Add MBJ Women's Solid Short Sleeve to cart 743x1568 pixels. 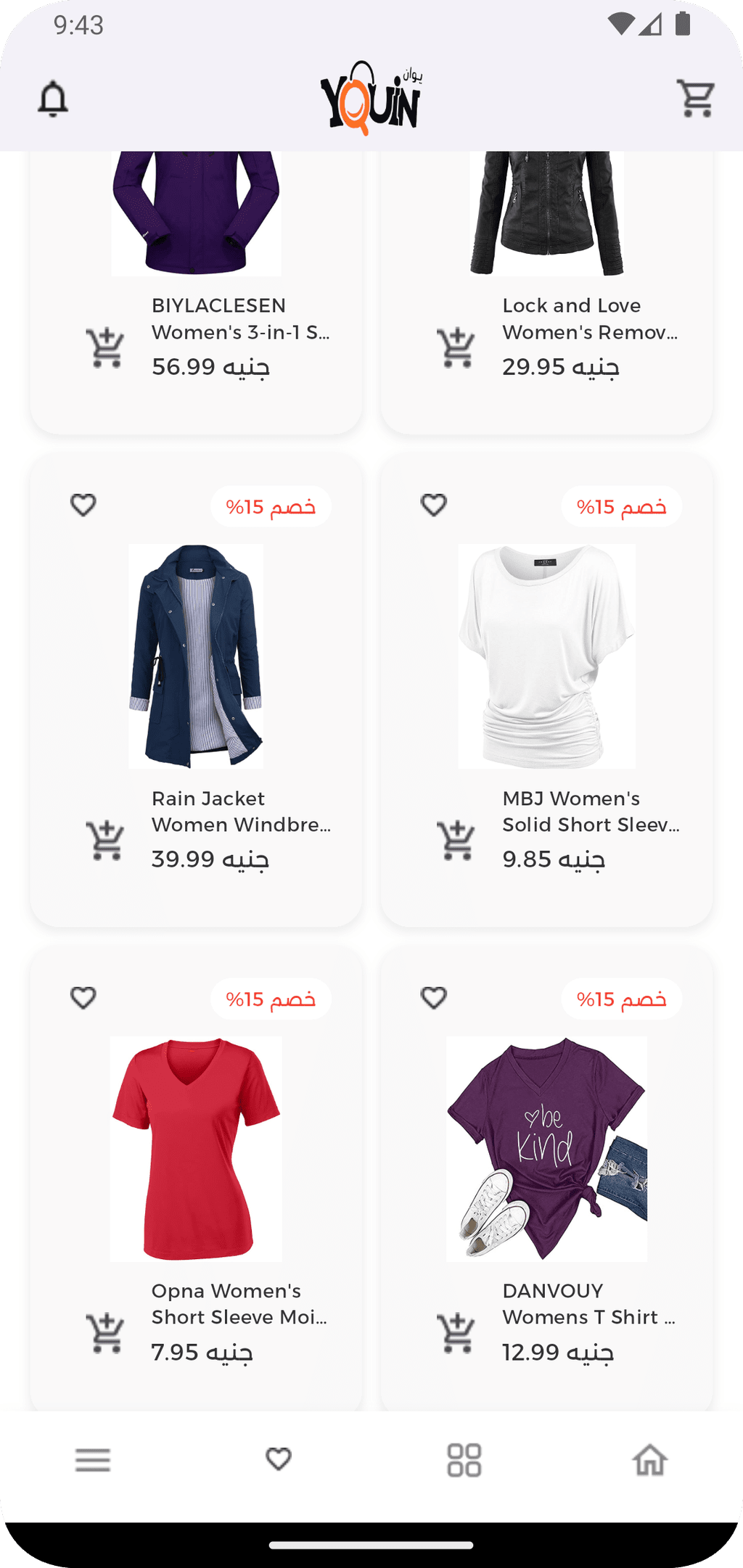tap(456, 841)
